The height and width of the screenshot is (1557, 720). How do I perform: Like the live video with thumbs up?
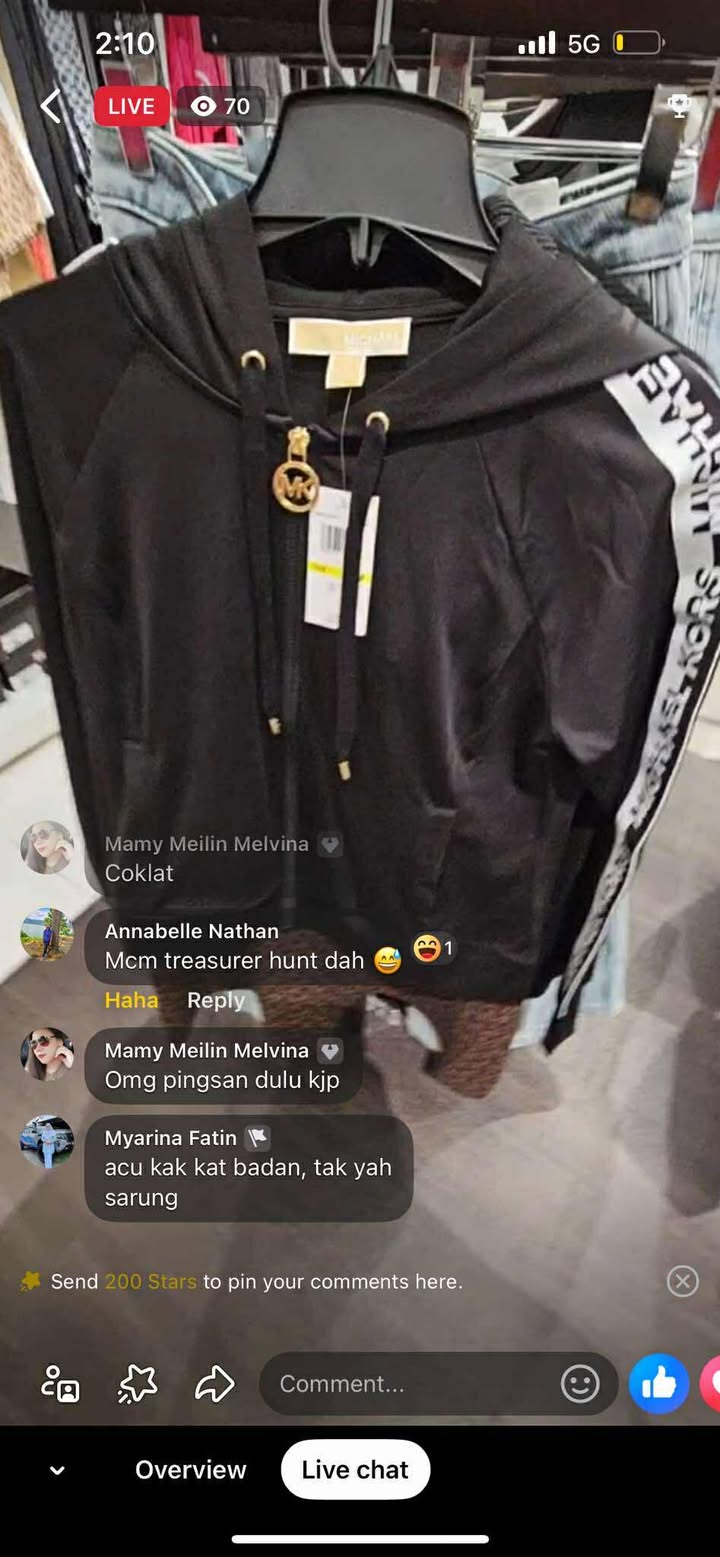(658, 1383)
